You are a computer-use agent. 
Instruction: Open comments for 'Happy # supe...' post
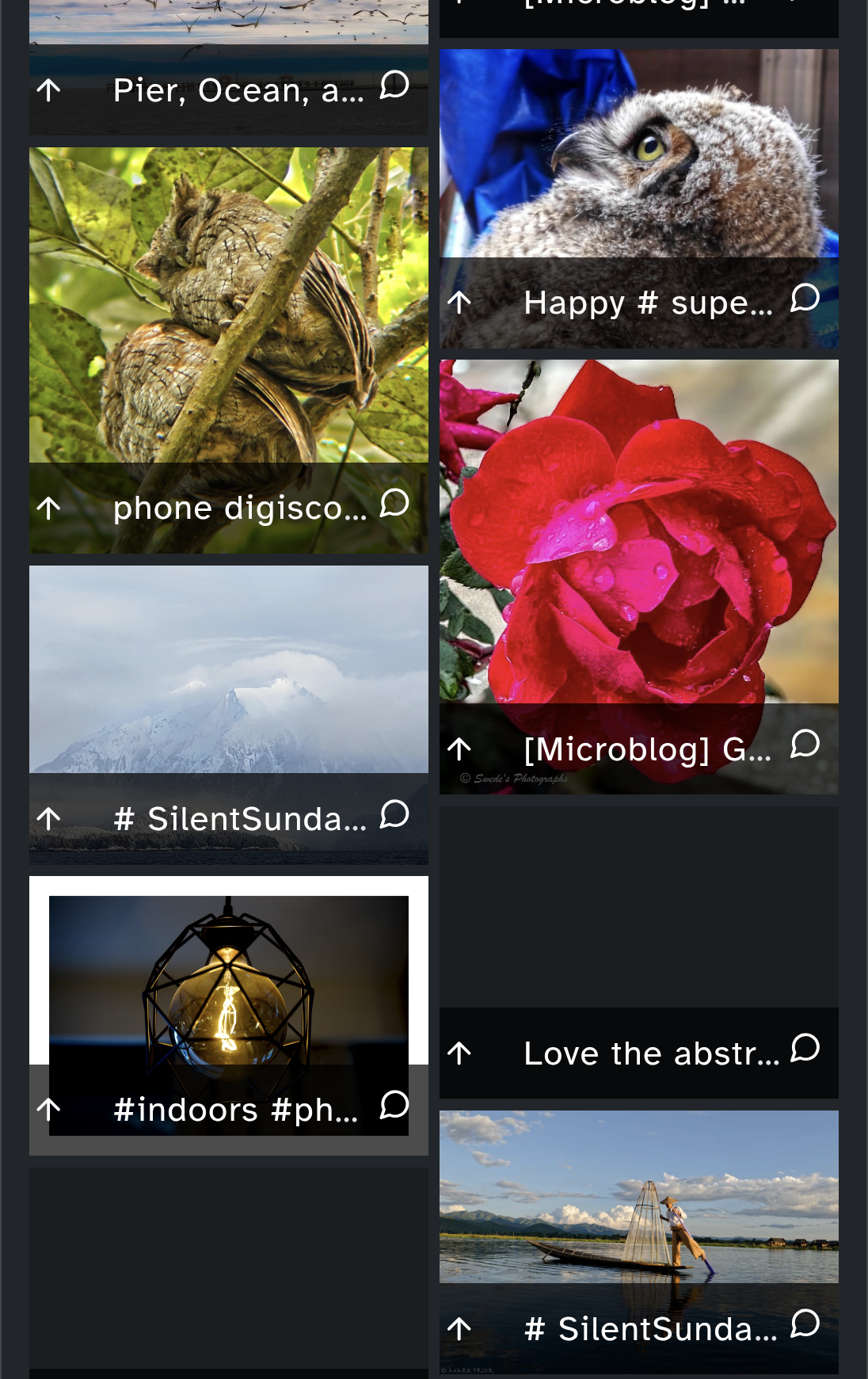click(x=805, y=298)
